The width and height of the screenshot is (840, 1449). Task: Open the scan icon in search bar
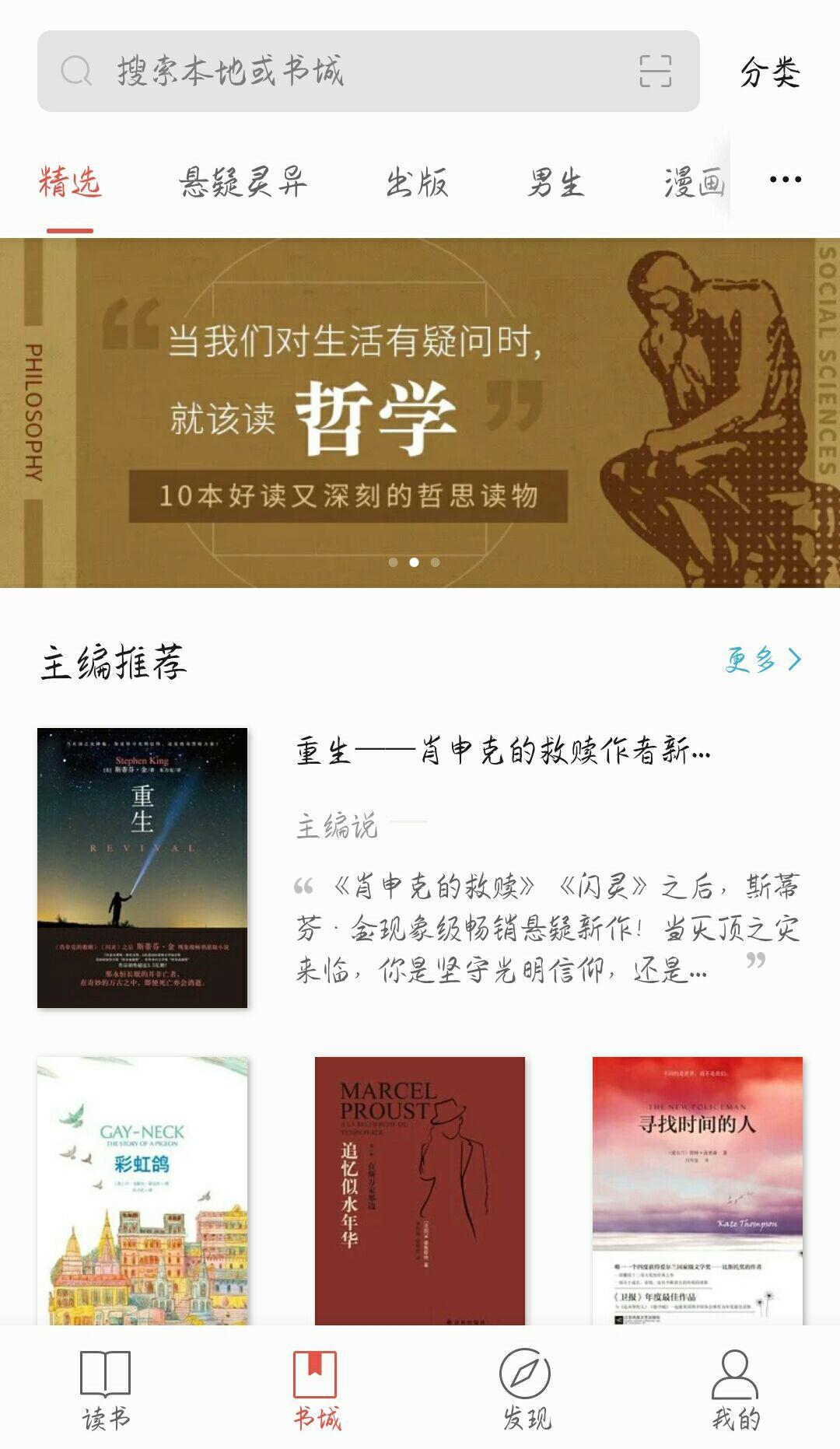click(655, 71)
